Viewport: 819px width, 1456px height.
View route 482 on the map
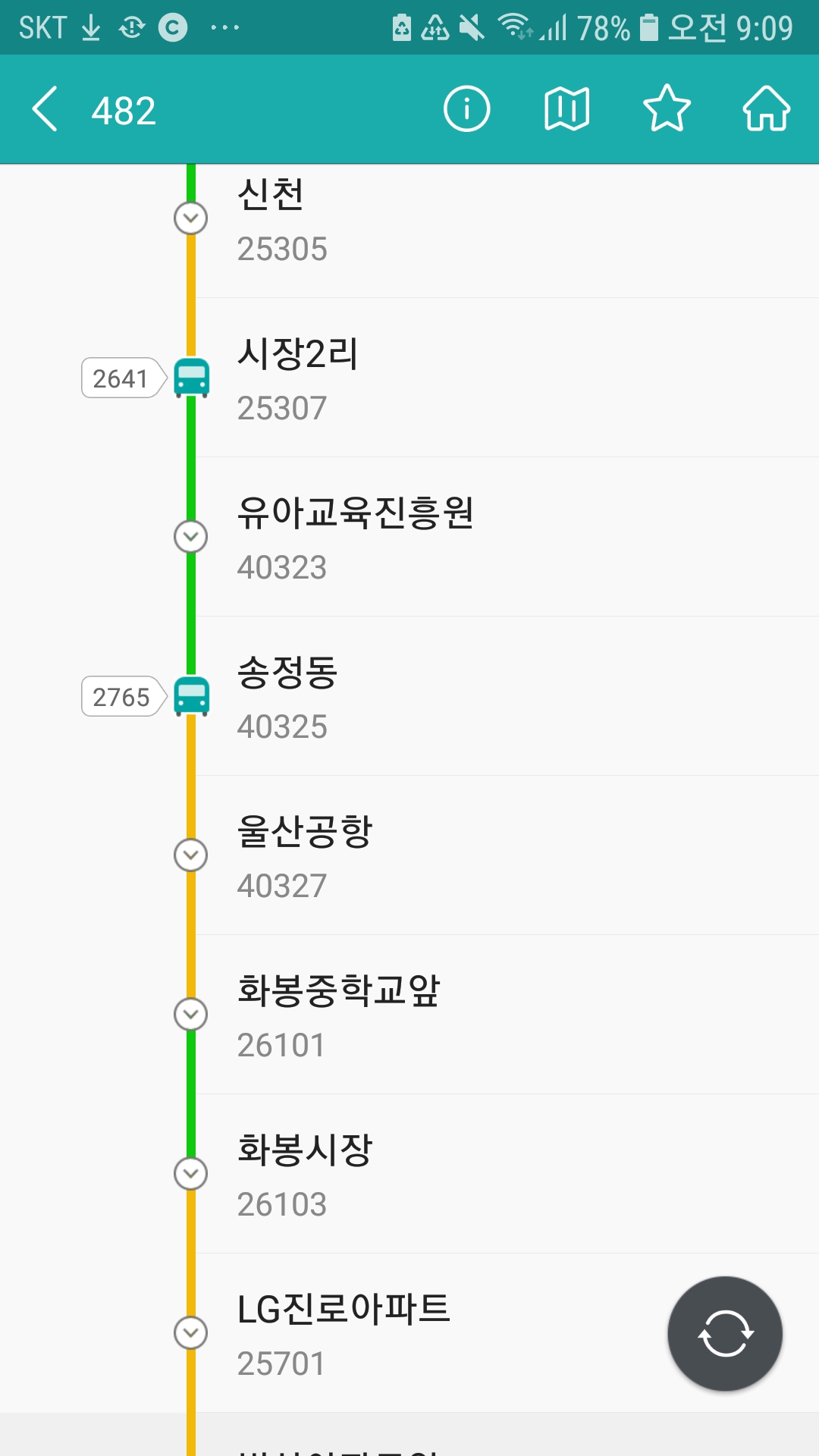pyautogui.click(x=566, y=109)
